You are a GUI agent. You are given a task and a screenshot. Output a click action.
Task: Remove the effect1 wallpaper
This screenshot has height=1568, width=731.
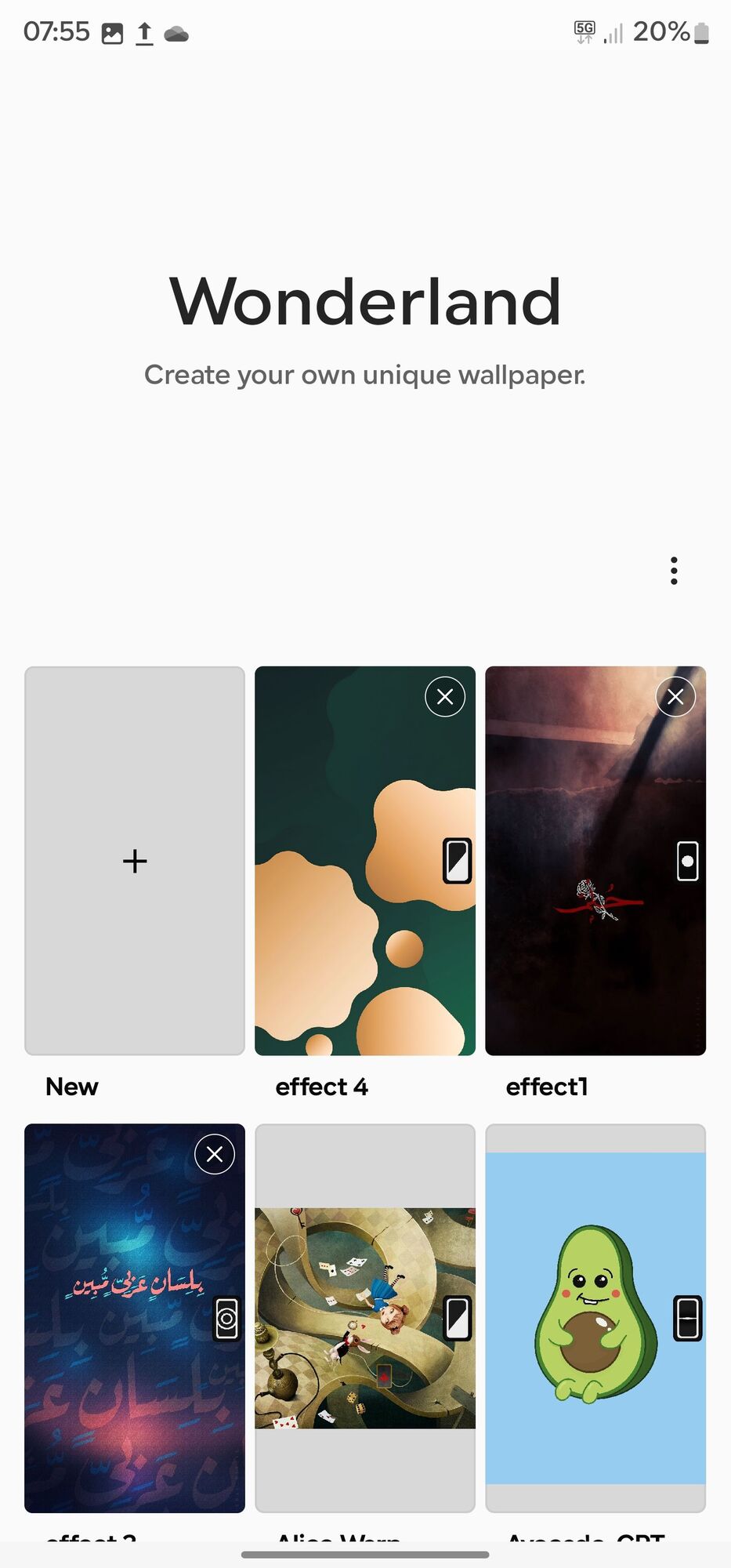point(675,696)
